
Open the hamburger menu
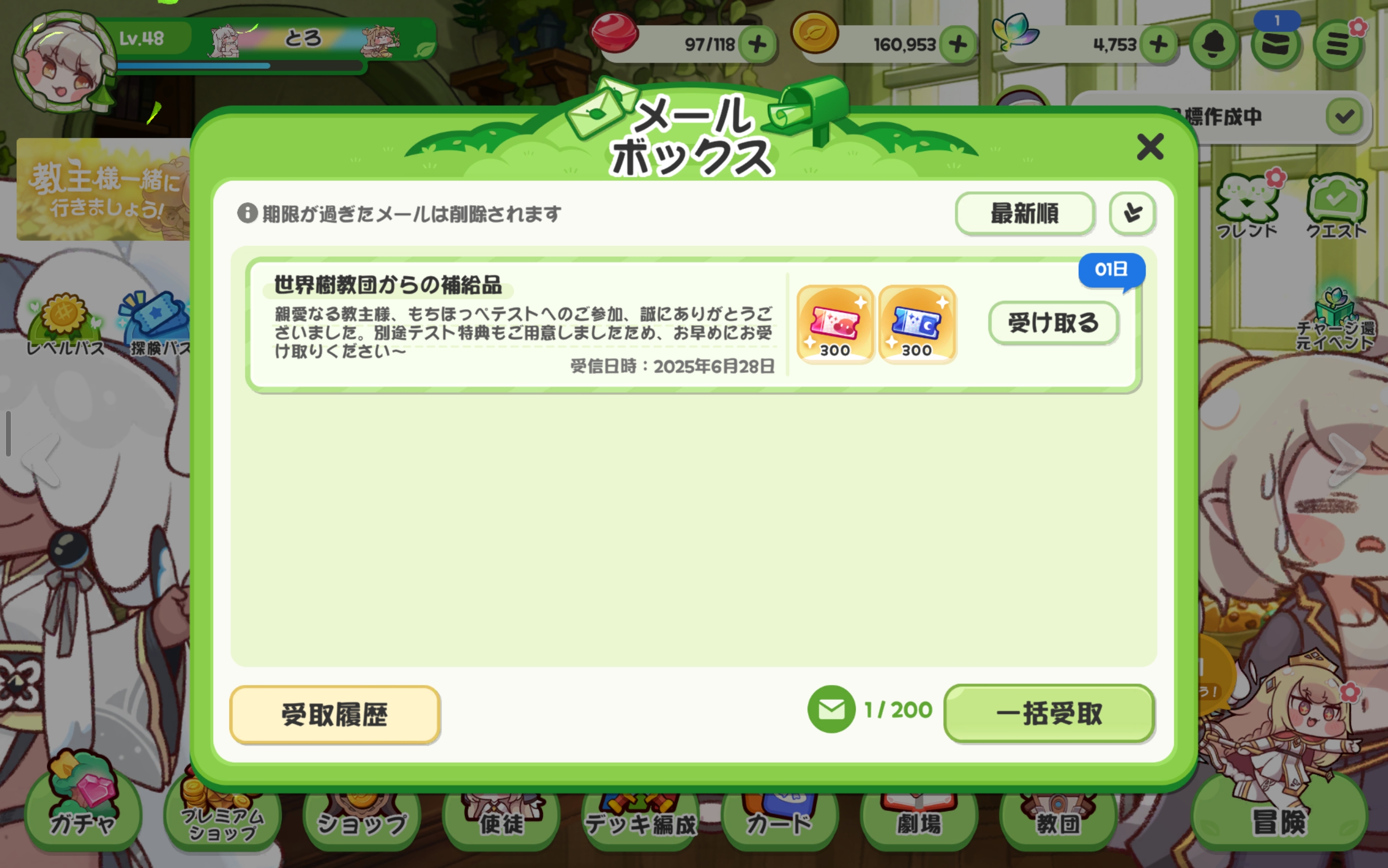(x=1337, y=45)
